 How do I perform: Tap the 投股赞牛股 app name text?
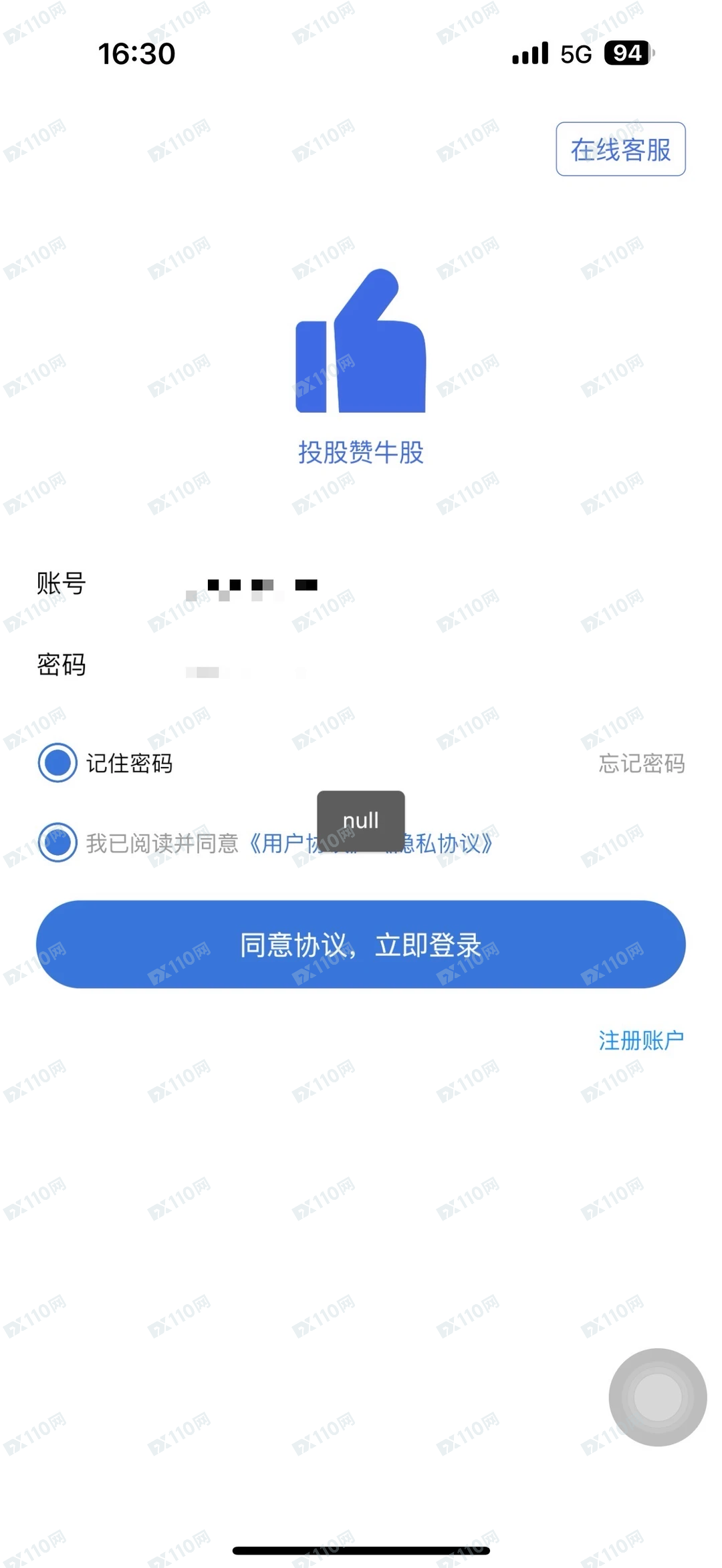click(360, 452)
